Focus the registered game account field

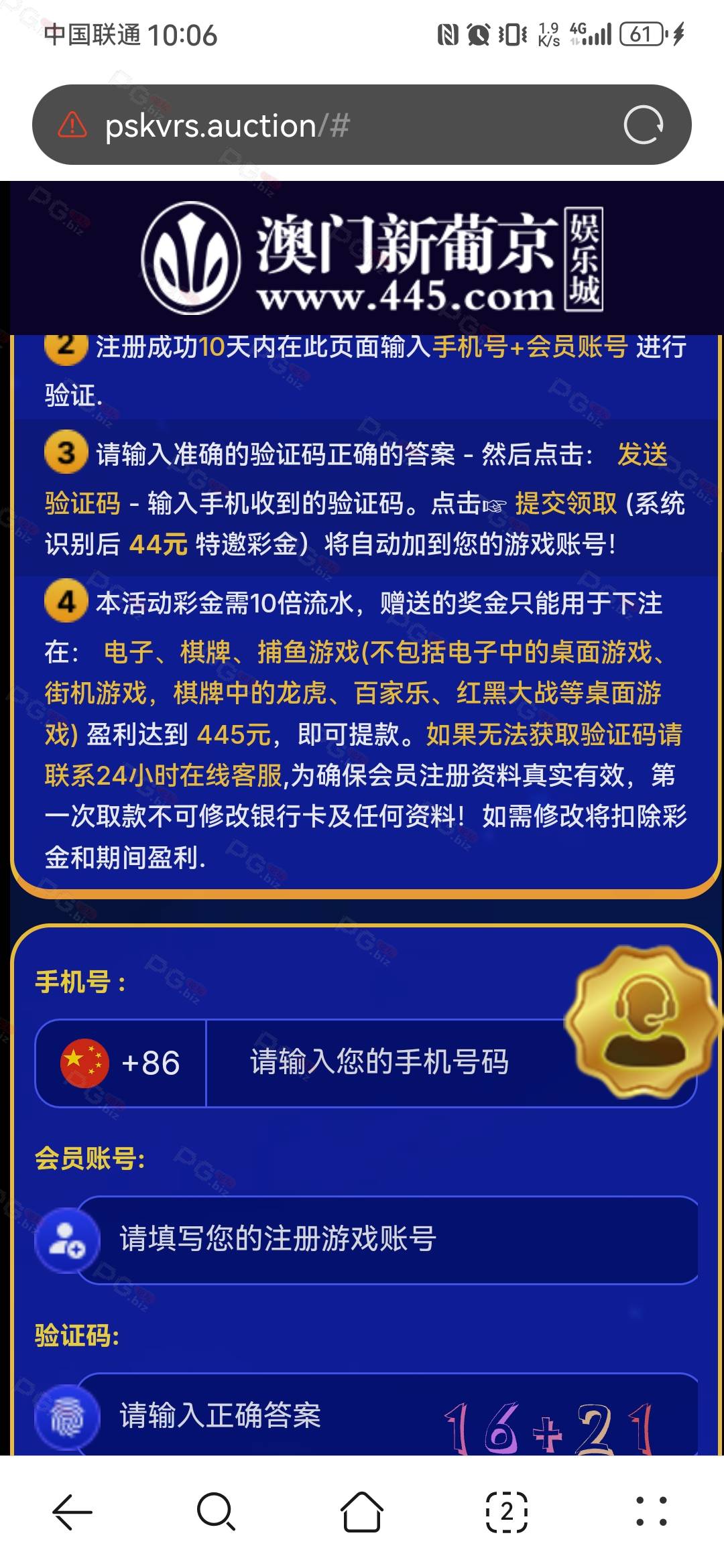coord(389,1240)
